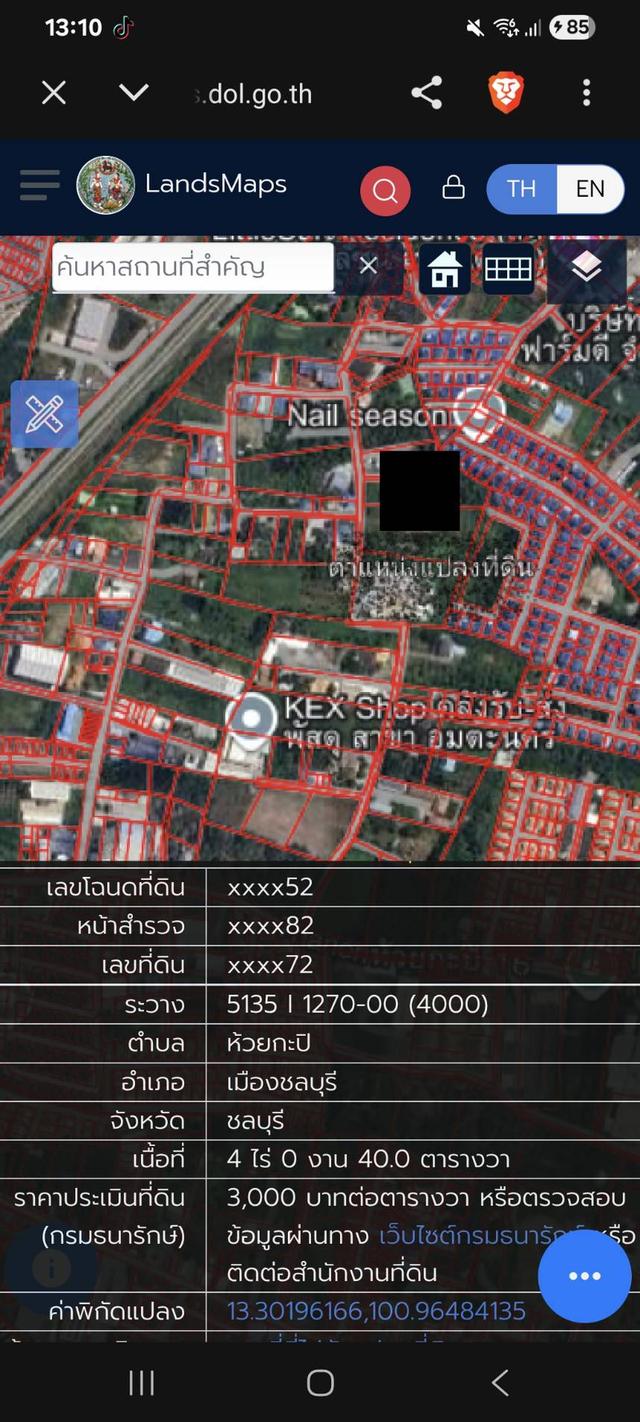Screen dimensions: 640x1422
Task: Tap the grid icon on the map toolbar
Action: 508,268
